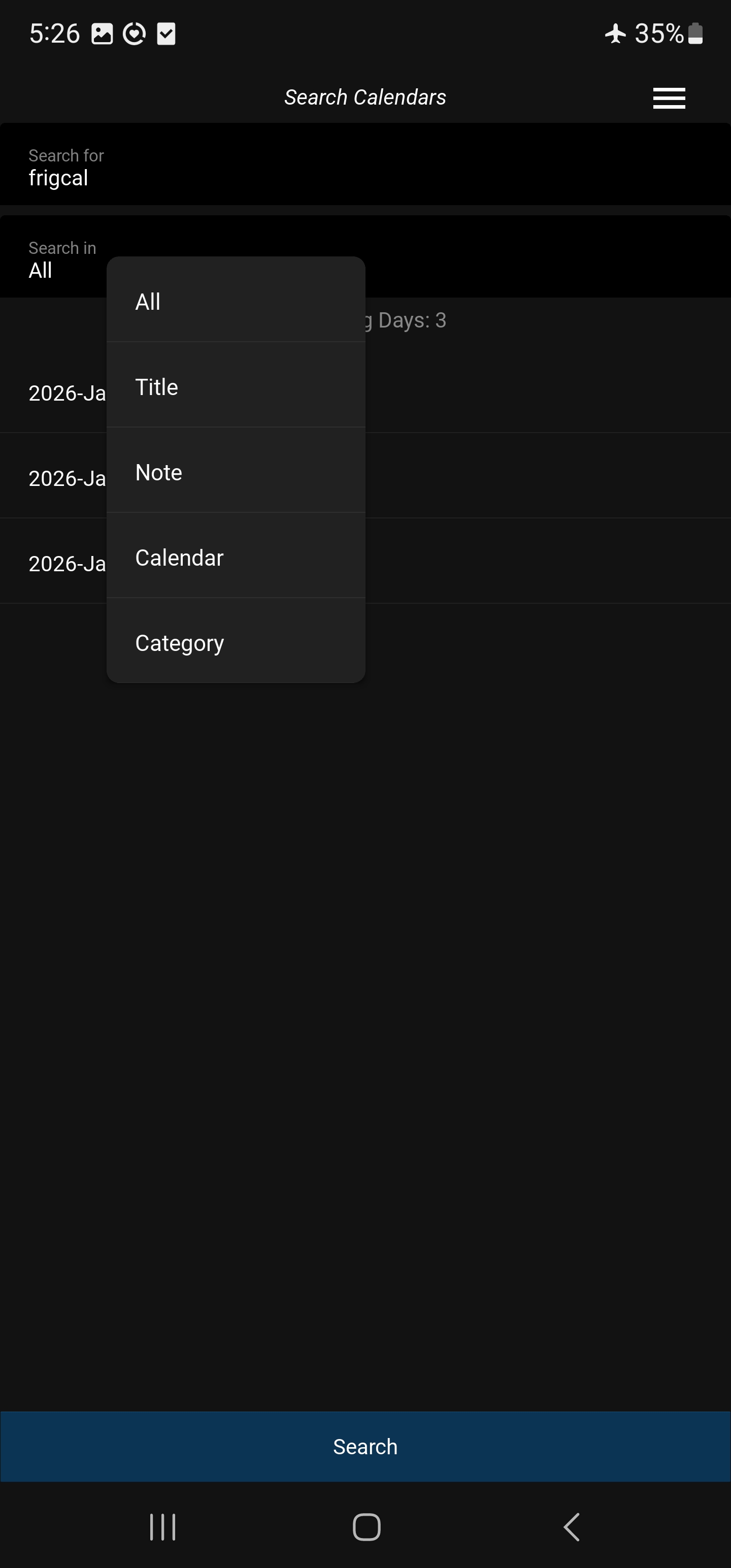Go to the home screen
The height and width of the screenshot is (1568, 731).
[367, 1526]
